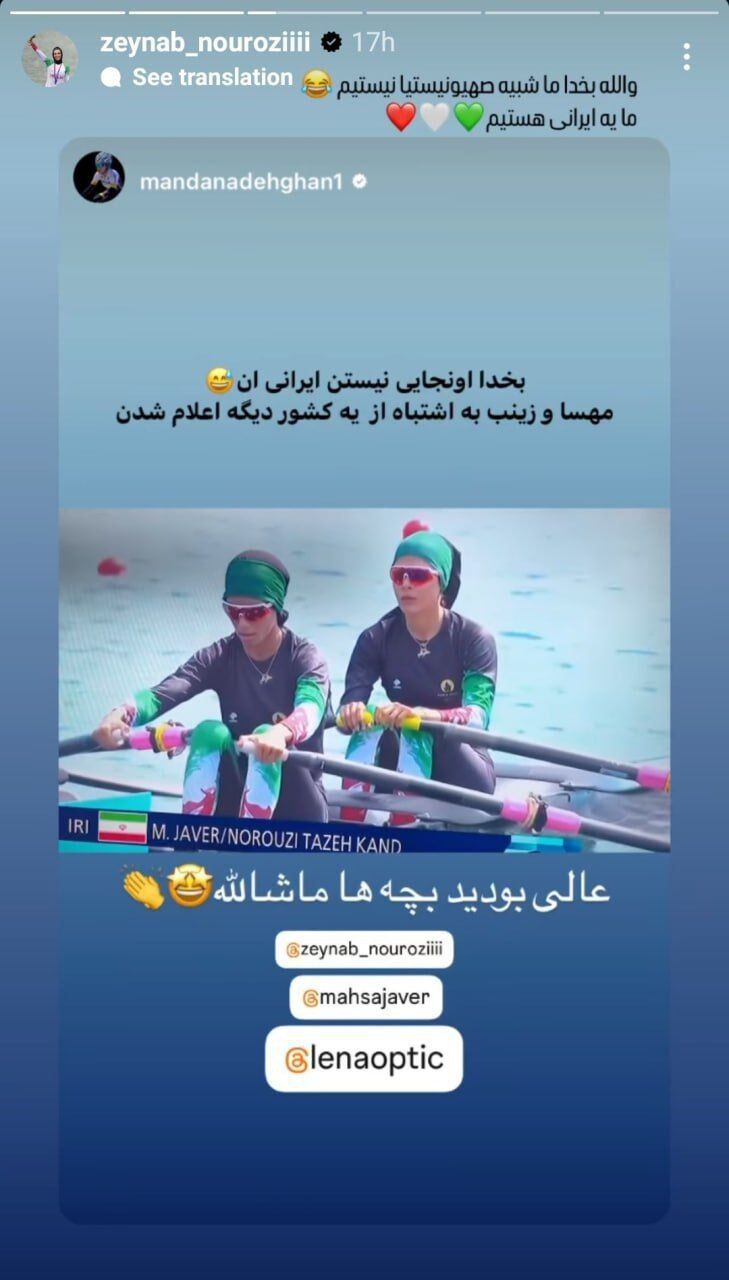The image size is (729, 1280).
Task: Open zeynab_nouroziiii profile picture
Action: [x=49, y=59]
